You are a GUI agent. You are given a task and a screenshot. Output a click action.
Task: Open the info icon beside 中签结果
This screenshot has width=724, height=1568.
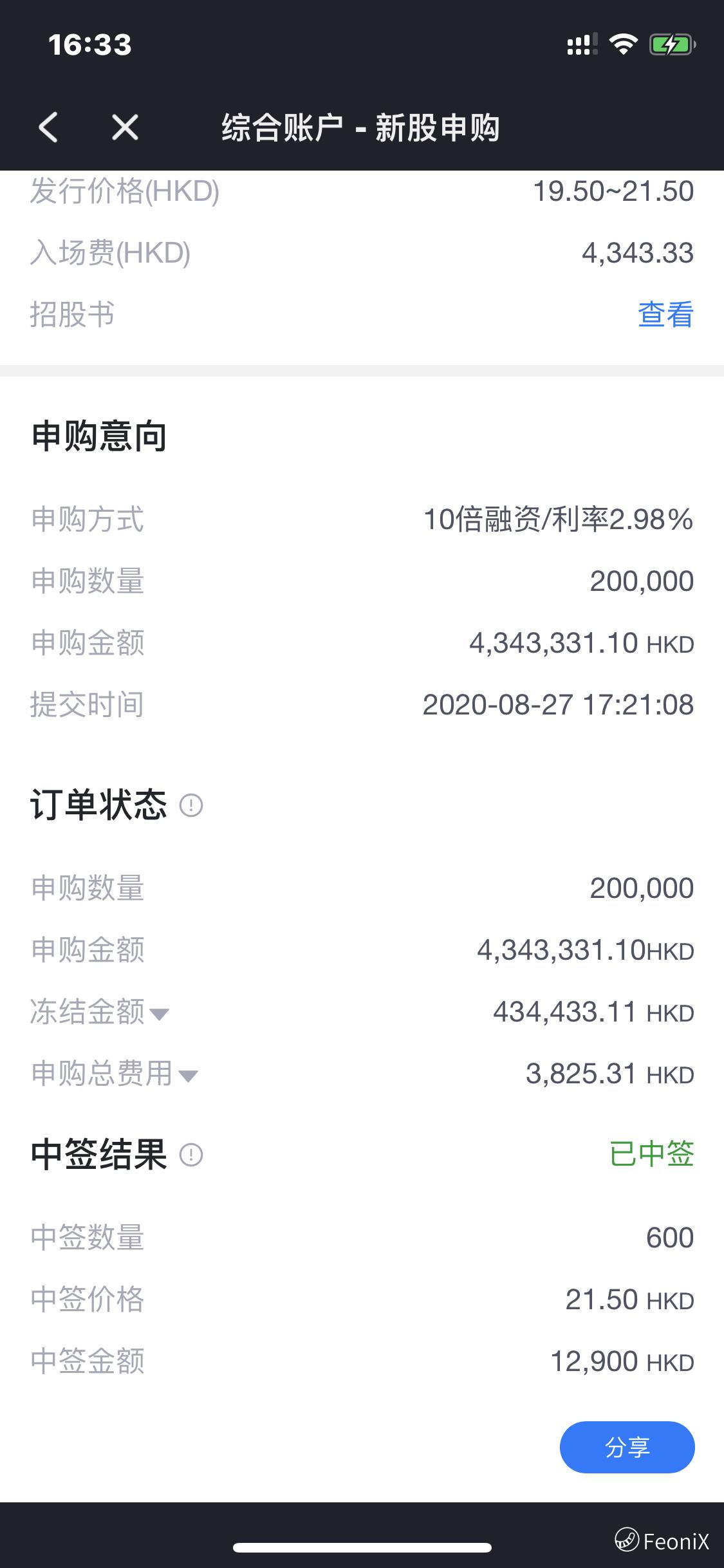point(191,1155)
